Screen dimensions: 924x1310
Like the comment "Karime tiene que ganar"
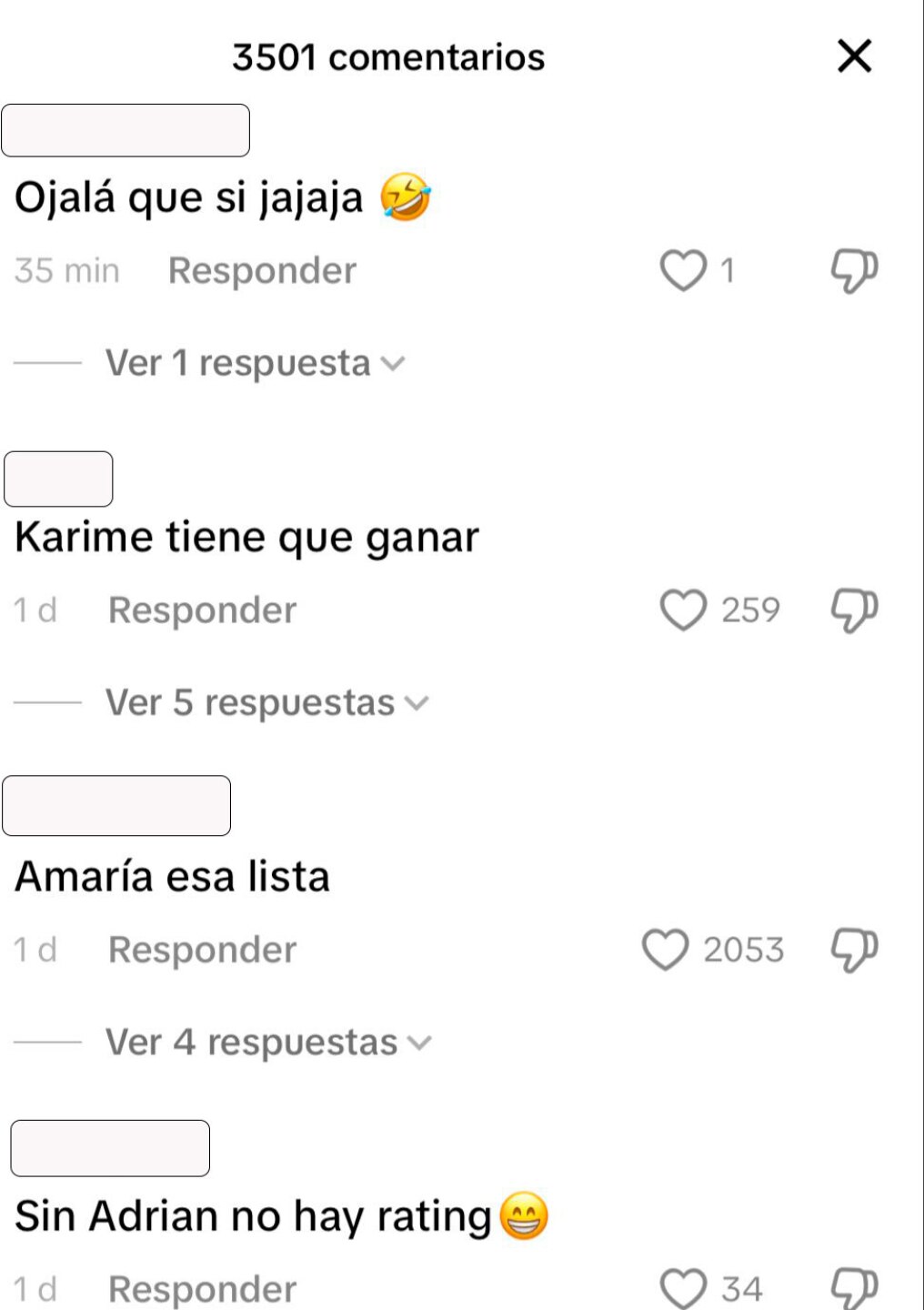click(683, 610)
